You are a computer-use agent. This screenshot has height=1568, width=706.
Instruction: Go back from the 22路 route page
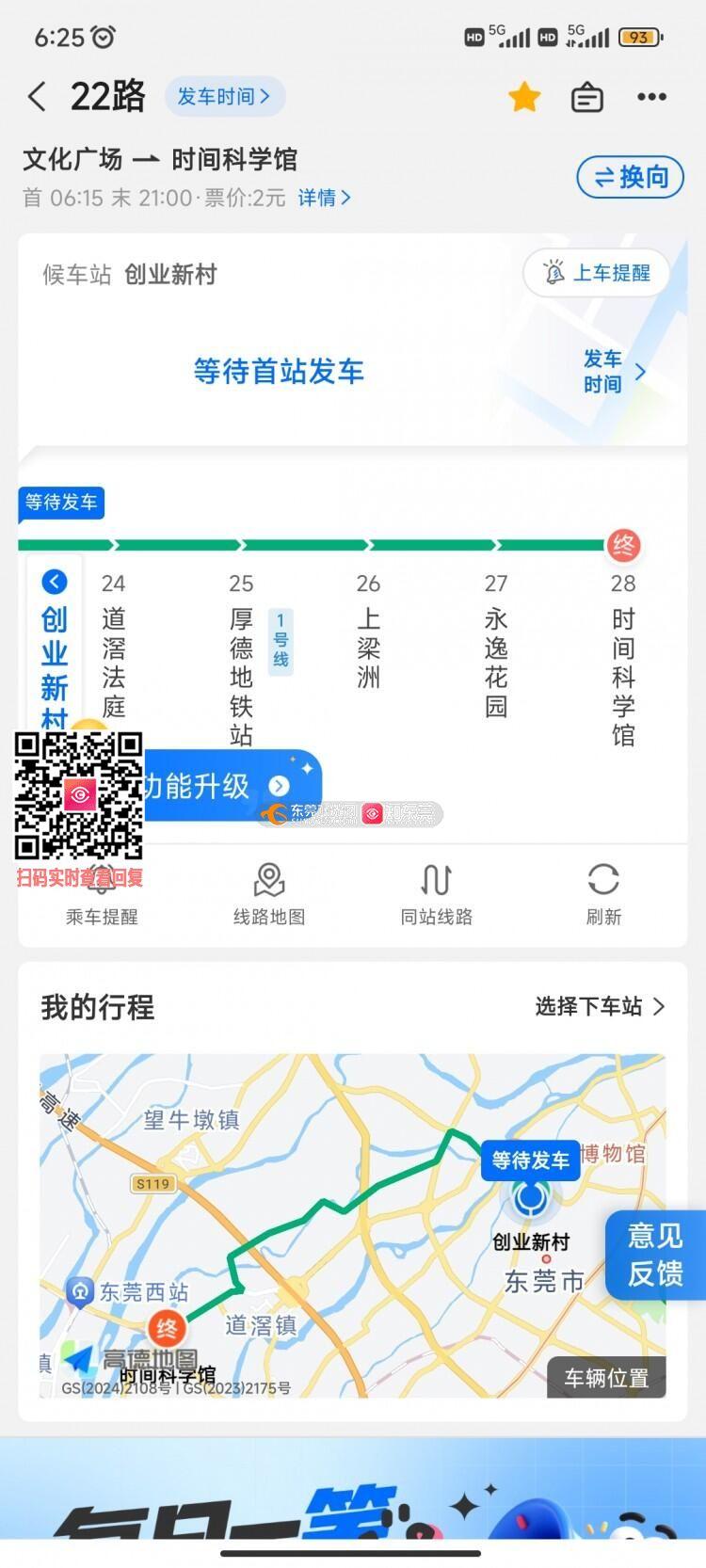[x=37, y=97]
